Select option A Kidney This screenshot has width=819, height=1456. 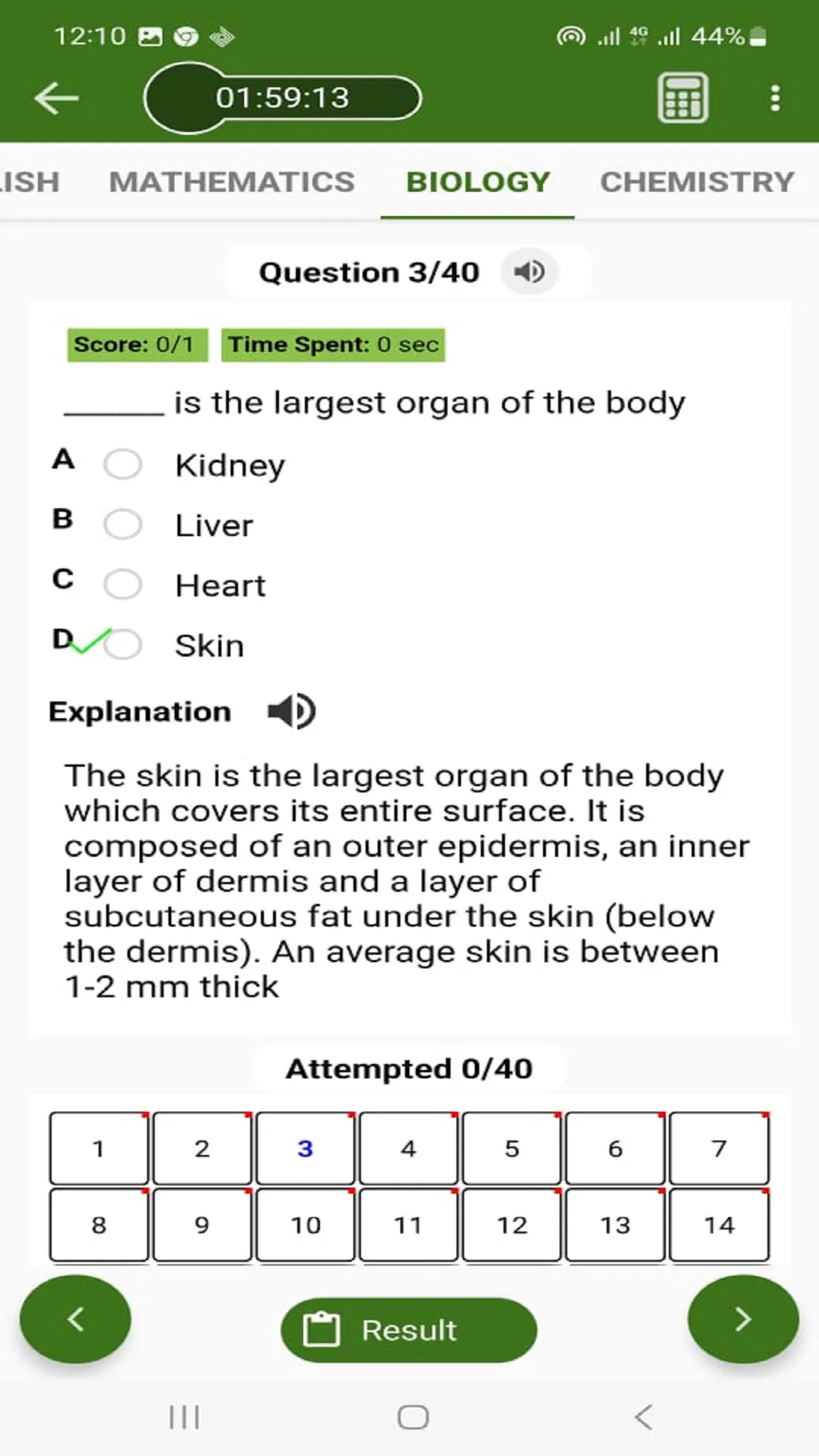pyautogui.click(x=123, y=464)
